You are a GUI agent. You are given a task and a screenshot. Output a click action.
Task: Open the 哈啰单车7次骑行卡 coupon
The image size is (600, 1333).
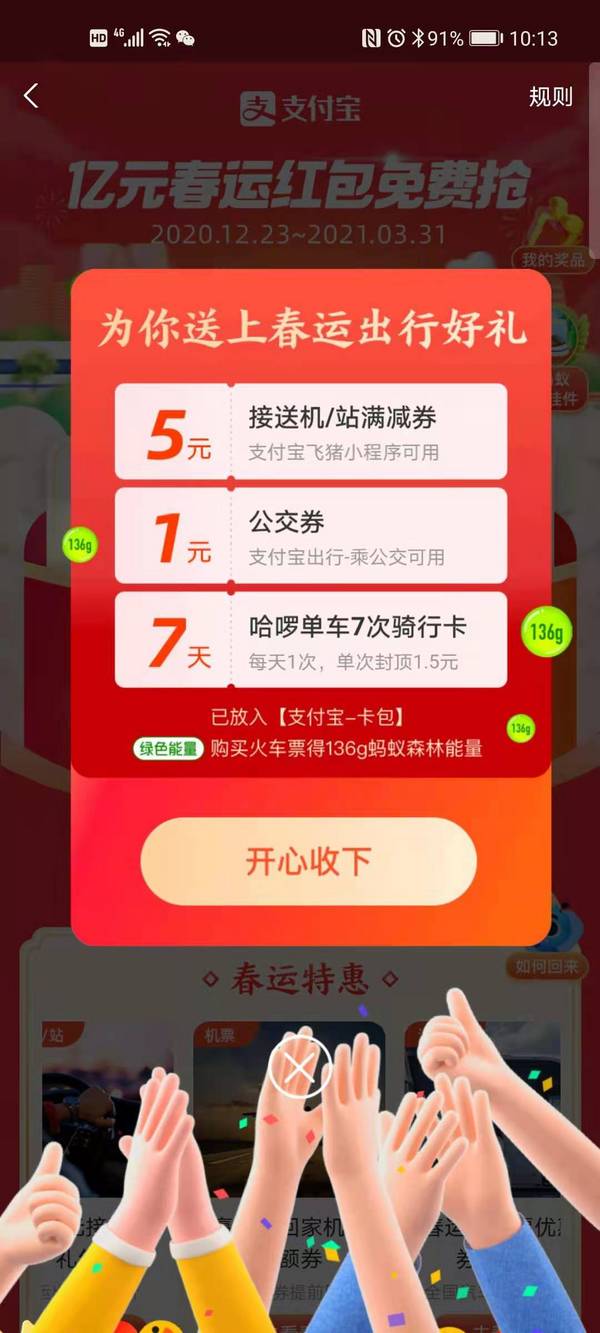pyautogui.click(x=311, y=640)
